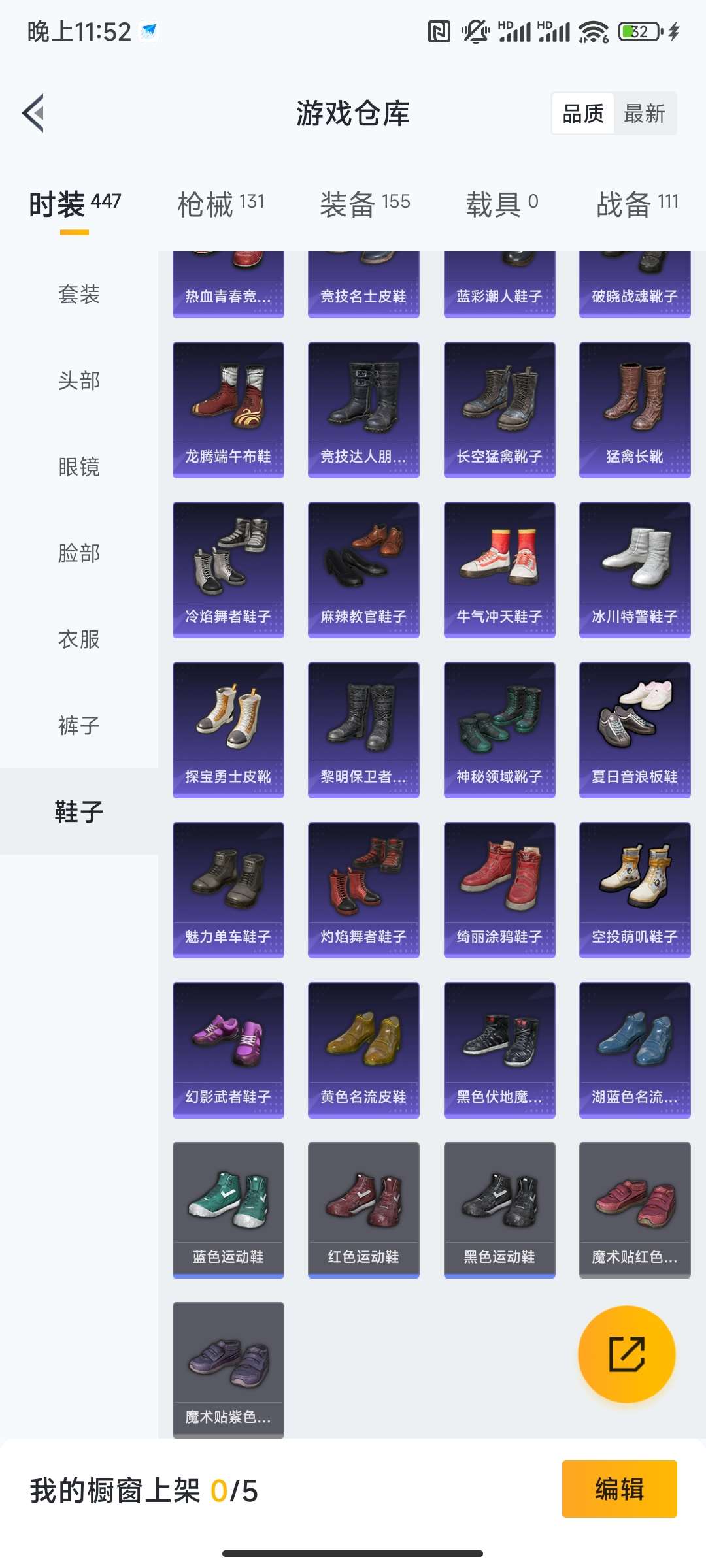706x1568 pixels.
Task: Open the 龙腾端午布鞋 item
Action: coord(228,410)
